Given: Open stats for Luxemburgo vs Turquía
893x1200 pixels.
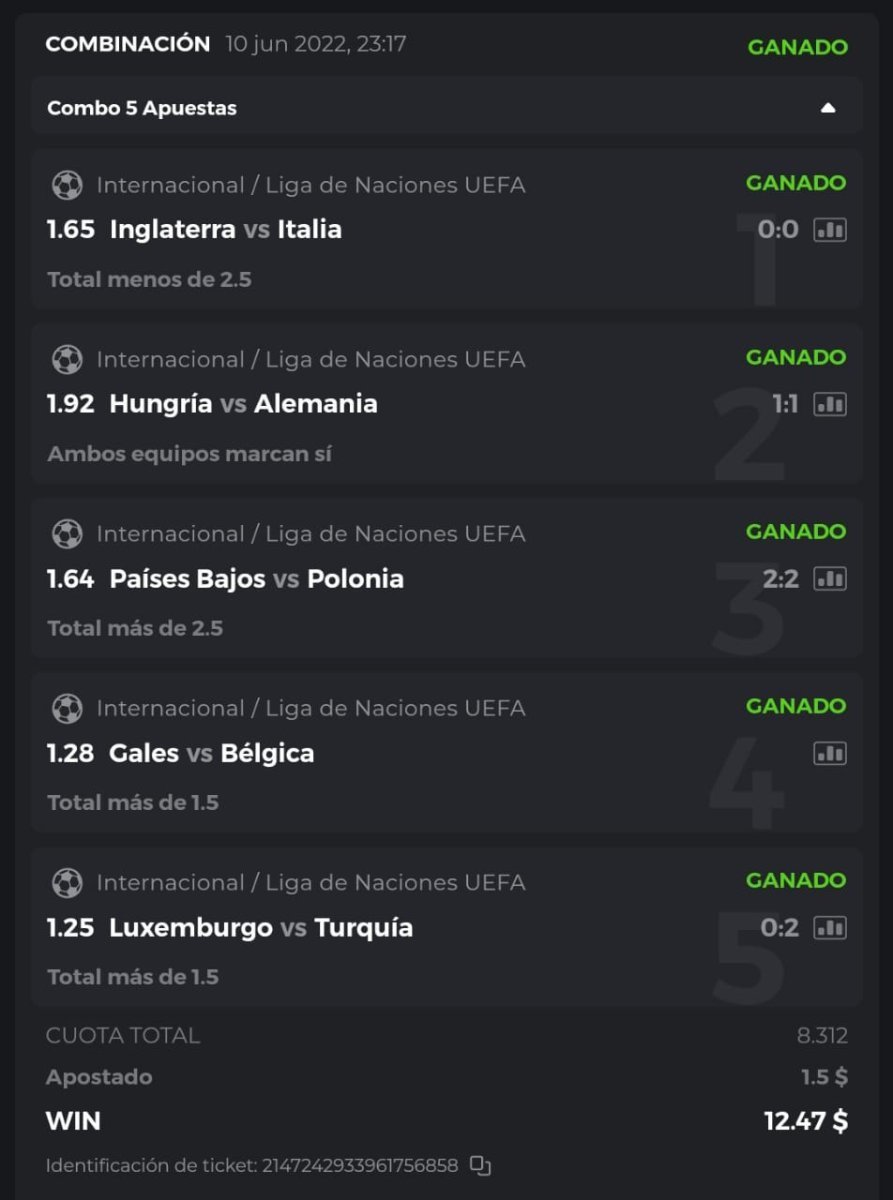Looking at the screenshot, I should click(x=830, y=928).
